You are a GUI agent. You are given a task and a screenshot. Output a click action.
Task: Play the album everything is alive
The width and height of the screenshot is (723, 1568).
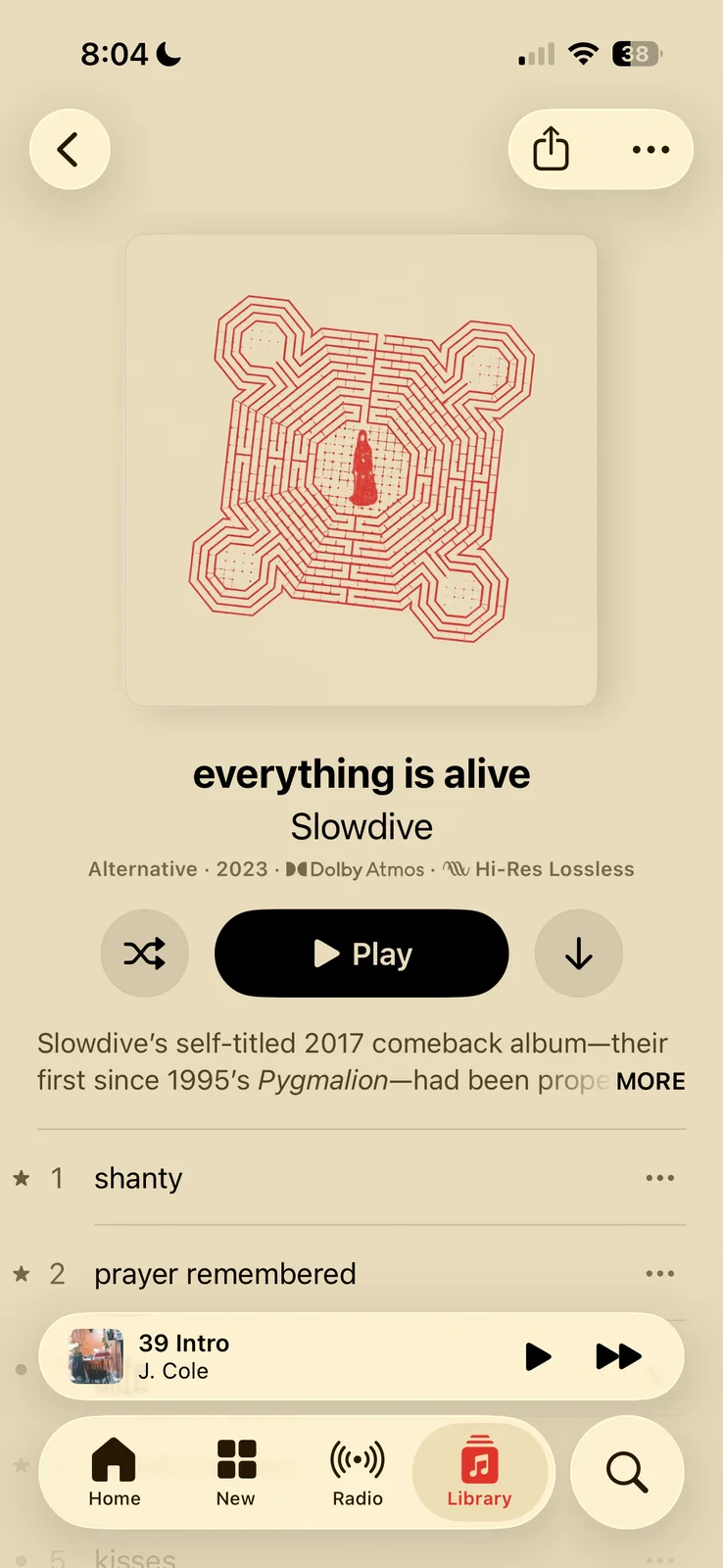click(x=361, y=954)
